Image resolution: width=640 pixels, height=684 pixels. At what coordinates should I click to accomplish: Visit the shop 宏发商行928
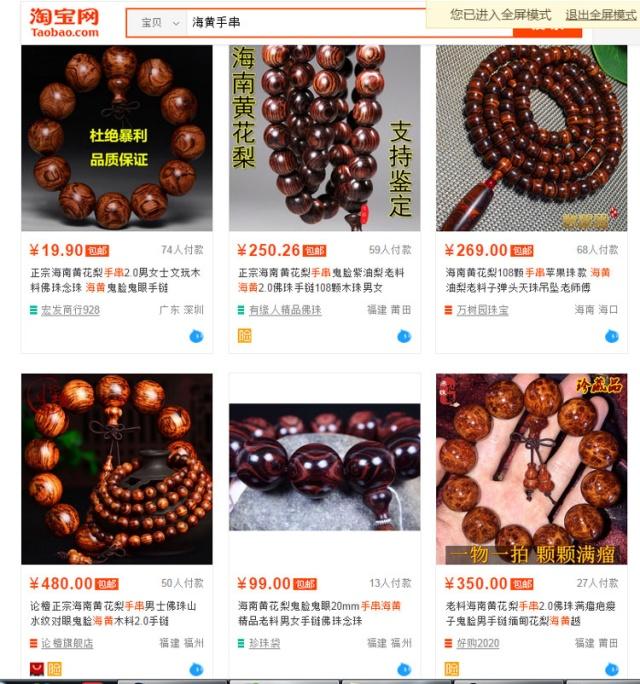click(x=70, y=311)
